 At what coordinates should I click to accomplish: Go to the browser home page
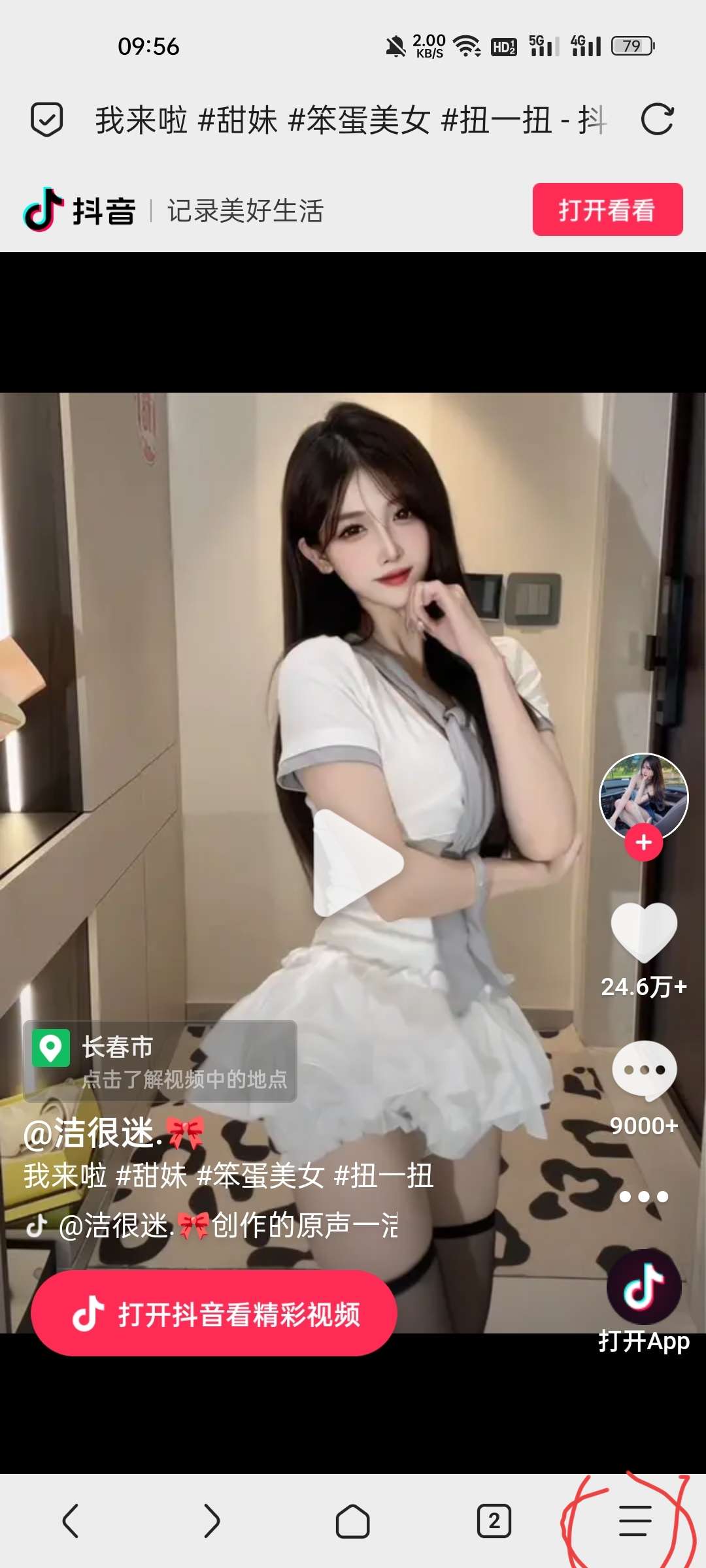[352, 1521]
